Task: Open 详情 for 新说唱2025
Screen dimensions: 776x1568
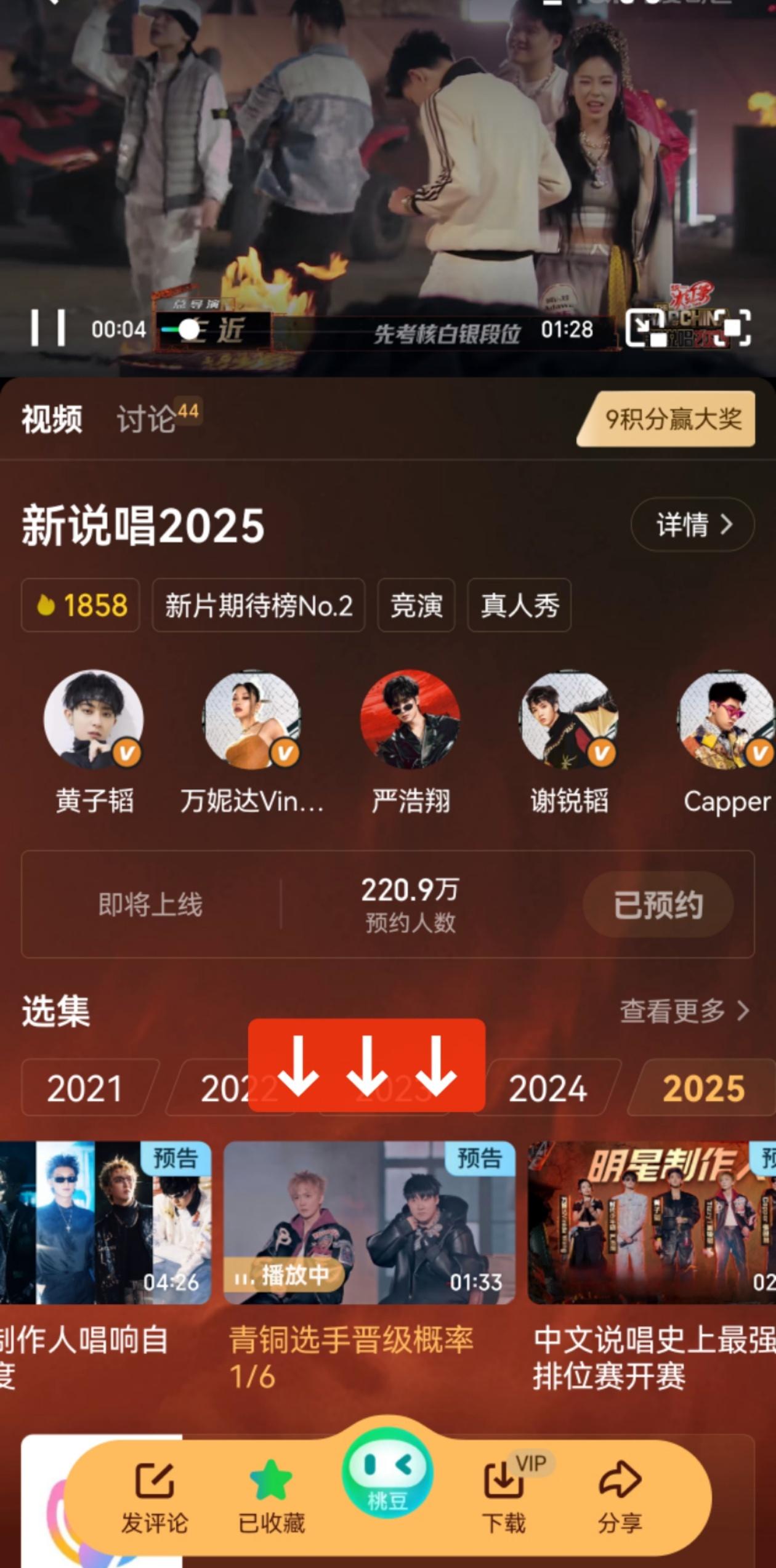Action: (x=693, y=525)
